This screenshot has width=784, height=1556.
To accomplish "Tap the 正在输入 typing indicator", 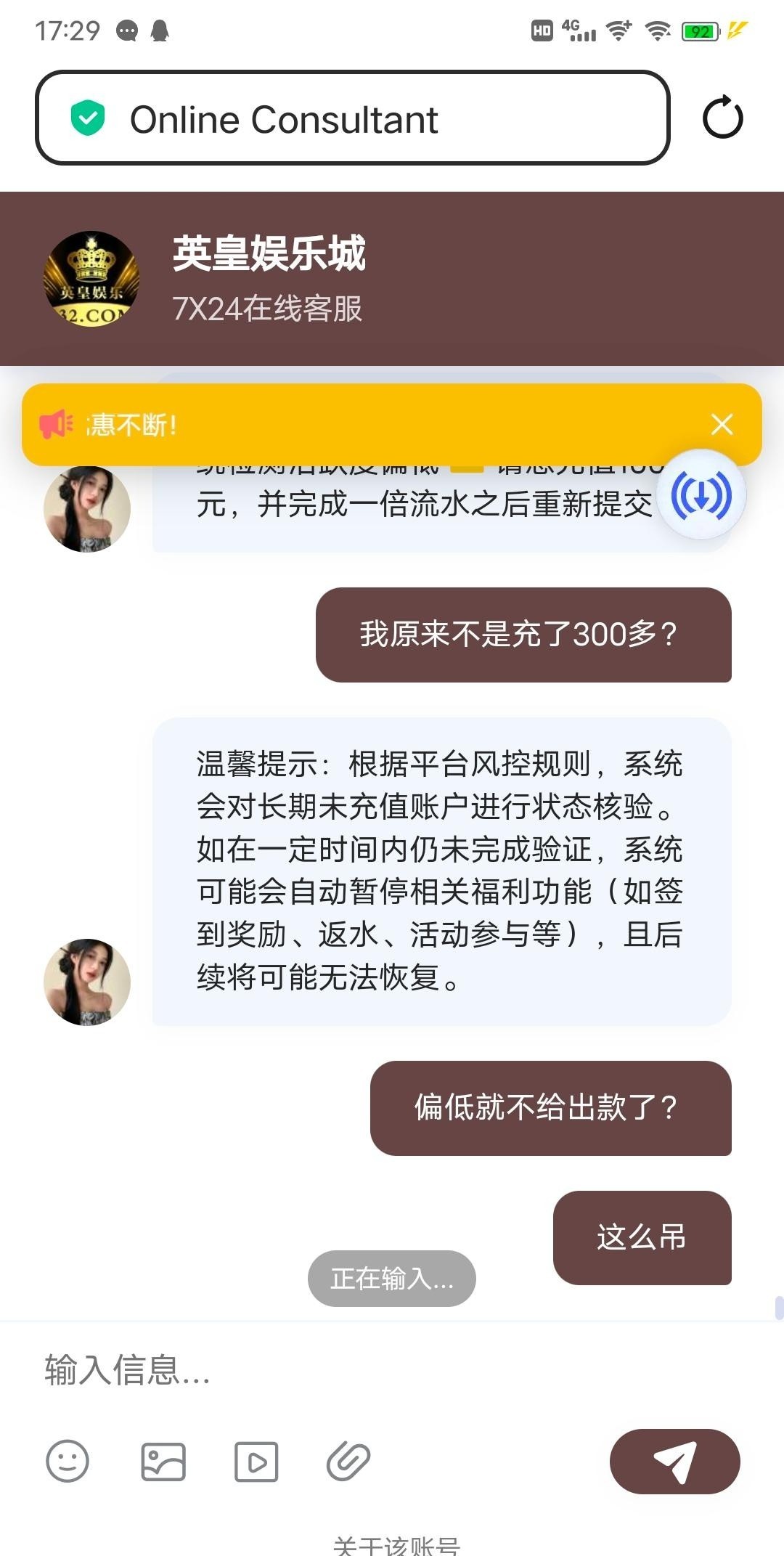I will 391,1279.
